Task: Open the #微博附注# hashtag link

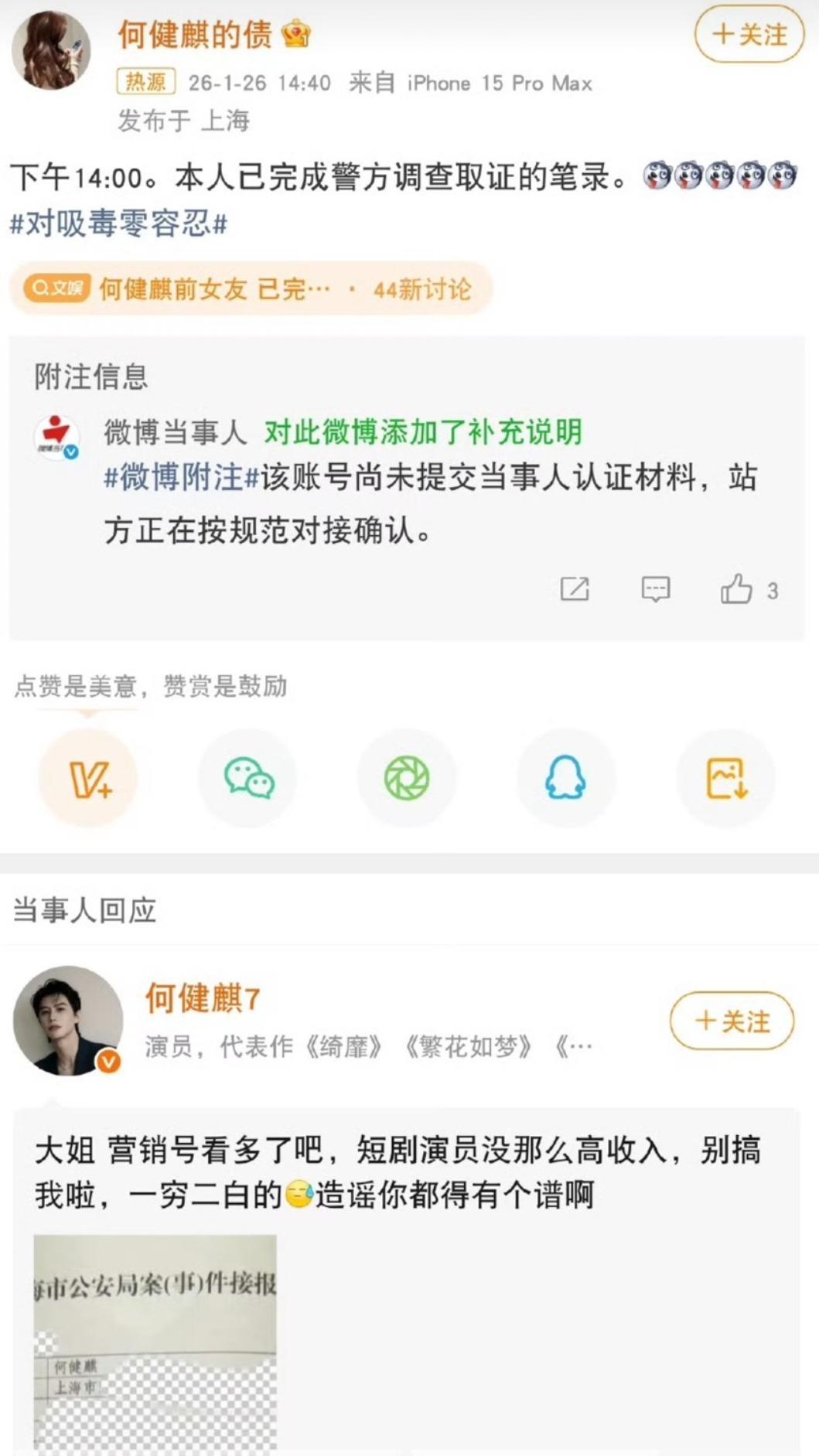Action: coord(179,480)
